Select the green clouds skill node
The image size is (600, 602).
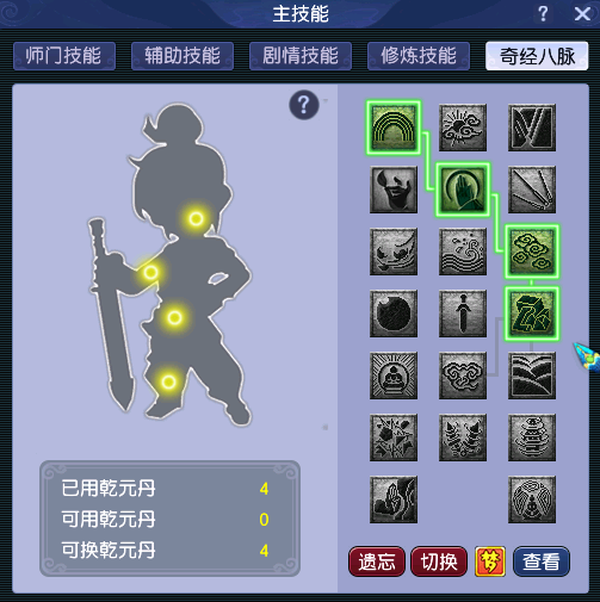click(532, 251)
